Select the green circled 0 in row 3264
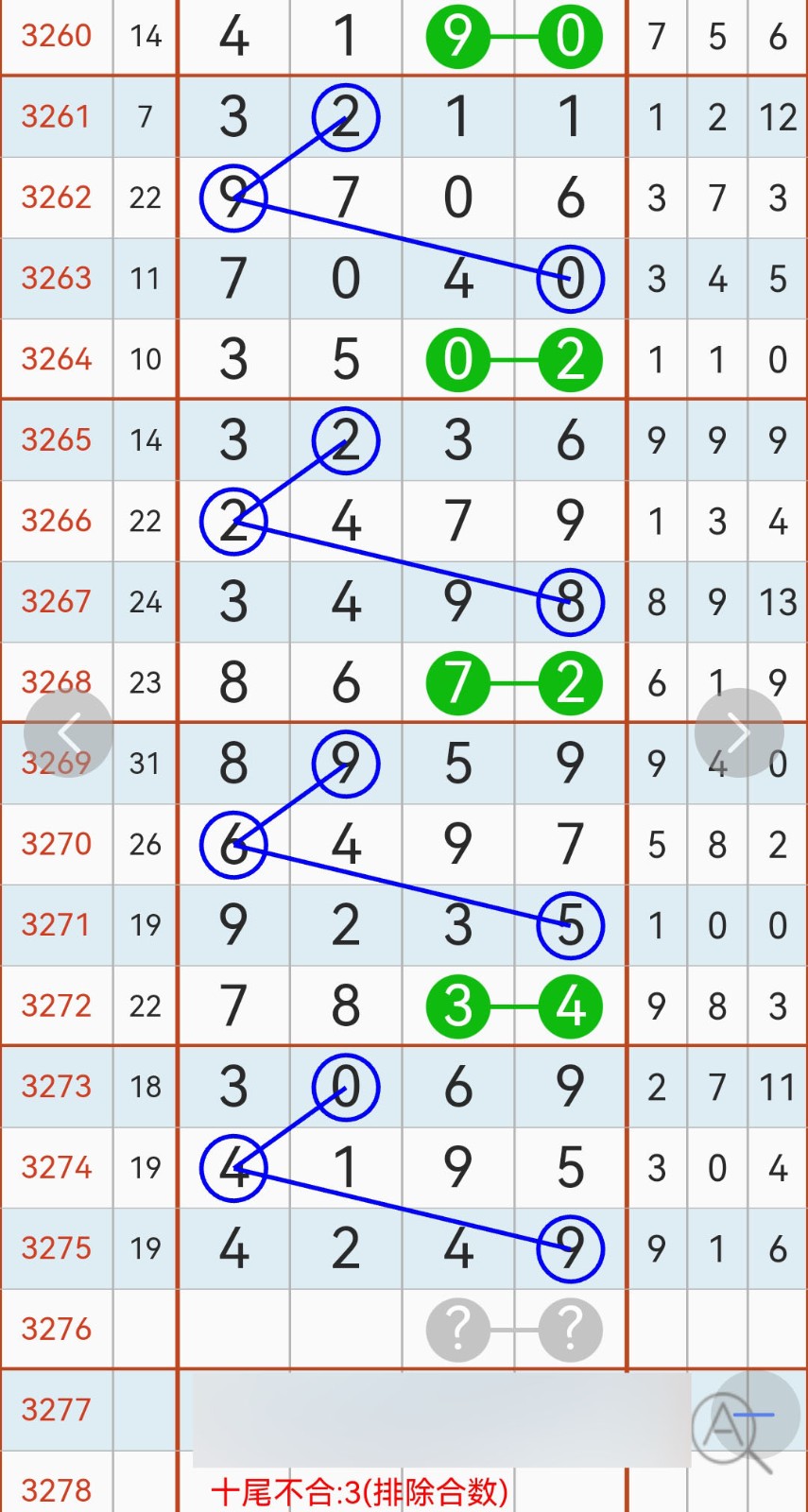Image resolution: width=808 pixels, height=1512 pixels. tap(457, 359)
